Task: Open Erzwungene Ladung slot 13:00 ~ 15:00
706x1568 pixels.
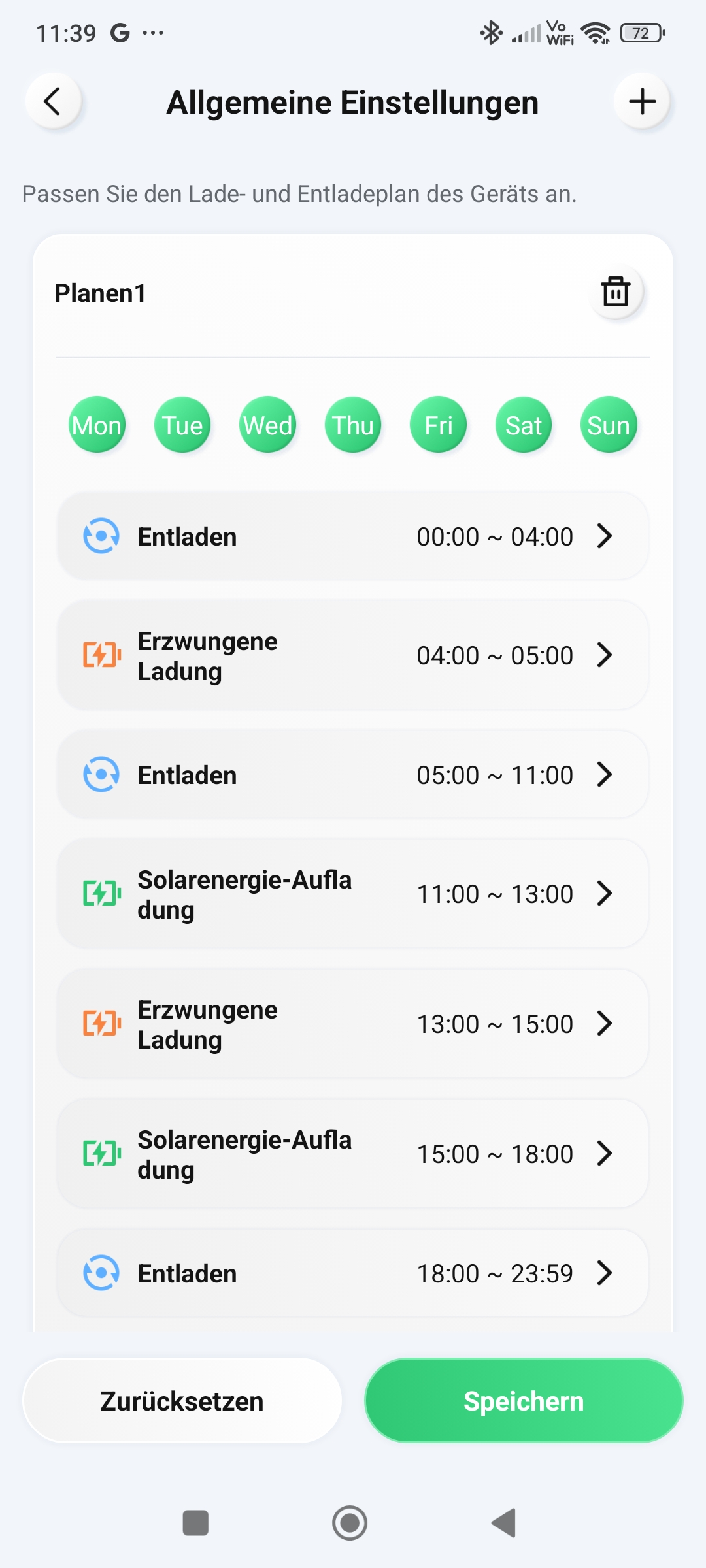Action: [x=353, y=1024]
